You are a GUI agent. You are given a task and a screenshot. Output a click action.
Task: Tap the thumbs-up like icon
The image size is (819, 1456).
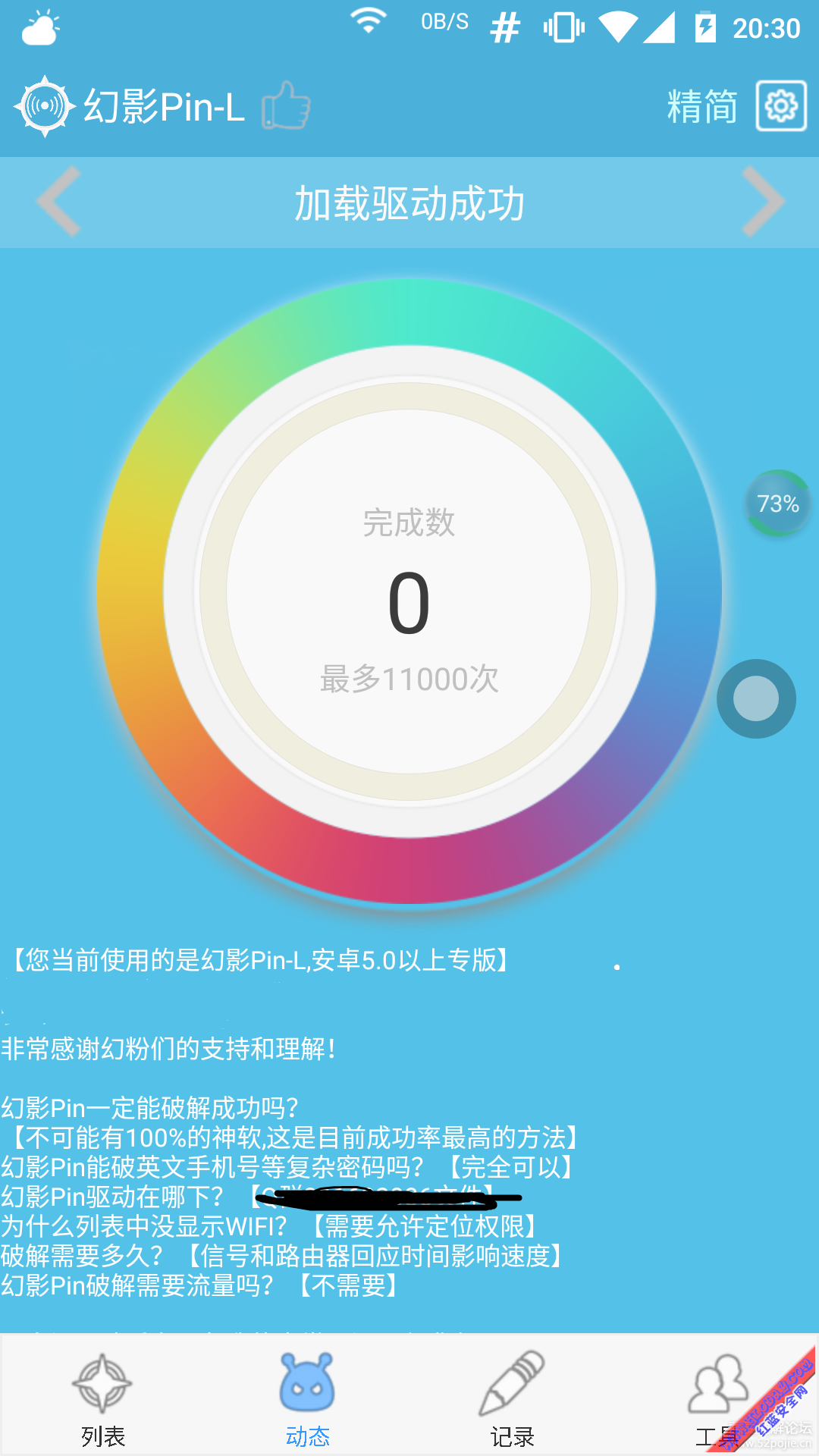point(286,105)
